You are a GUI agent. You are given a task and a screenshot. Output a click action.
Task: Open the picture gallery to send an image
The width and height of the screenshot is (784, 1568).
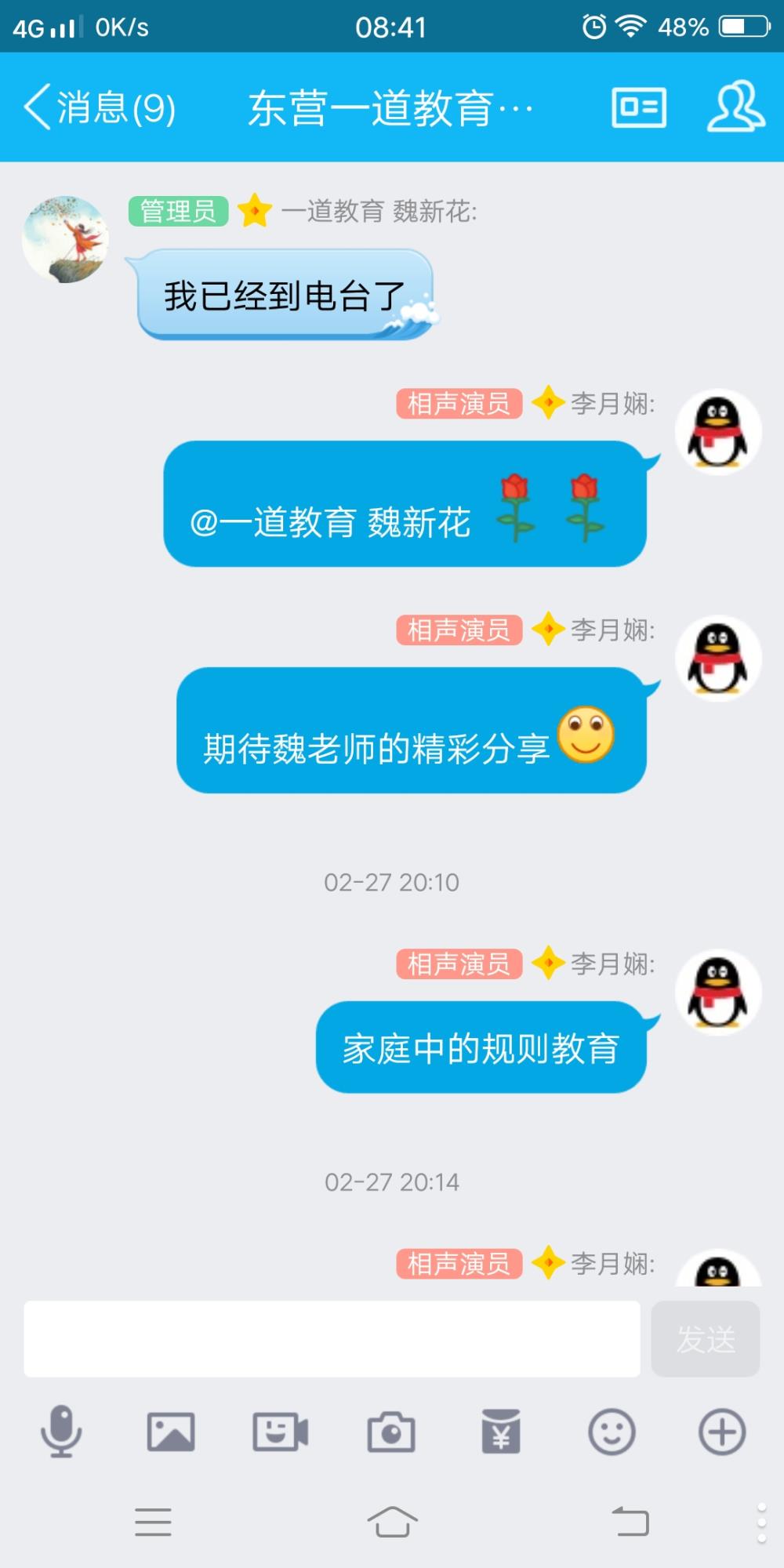171,1432
